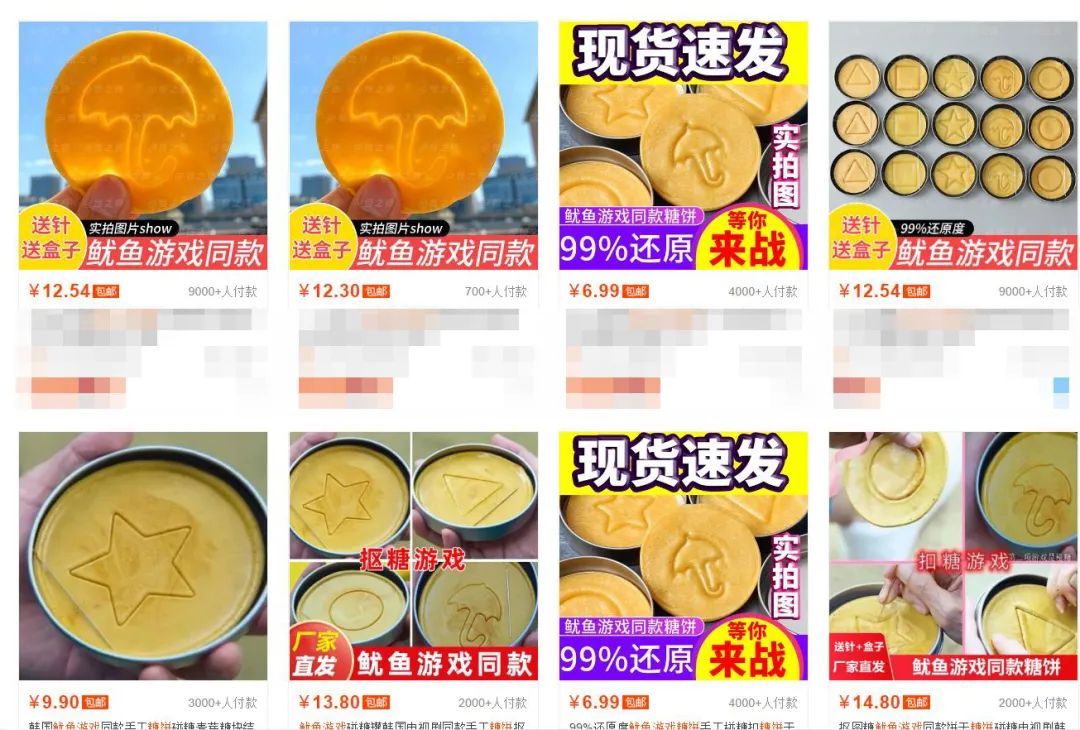Open the ¥12.54 listing showing twelve candy tins
Image resolution: width=1080 pixels, height=730 pixels.
pos(953,145)
